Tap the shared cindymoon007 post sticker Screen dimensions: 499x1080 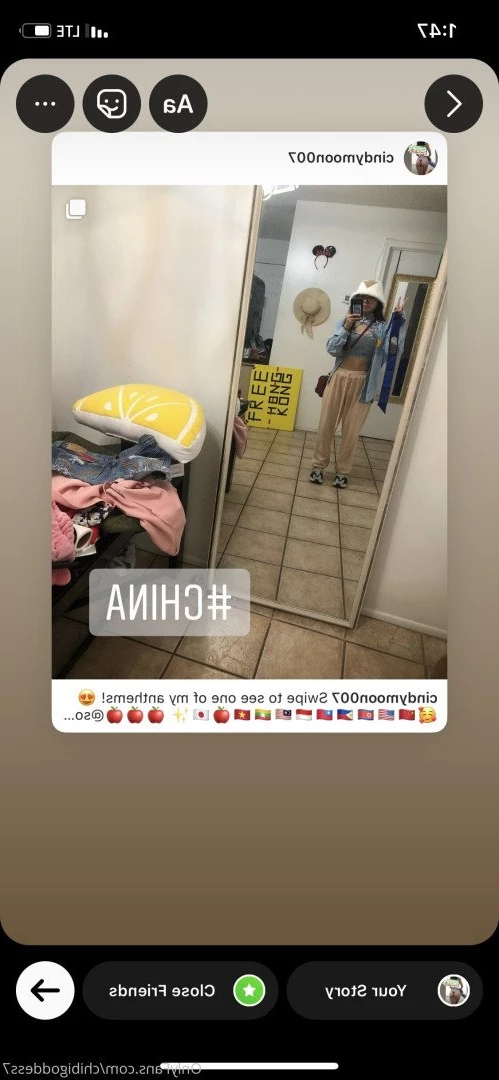250,432
